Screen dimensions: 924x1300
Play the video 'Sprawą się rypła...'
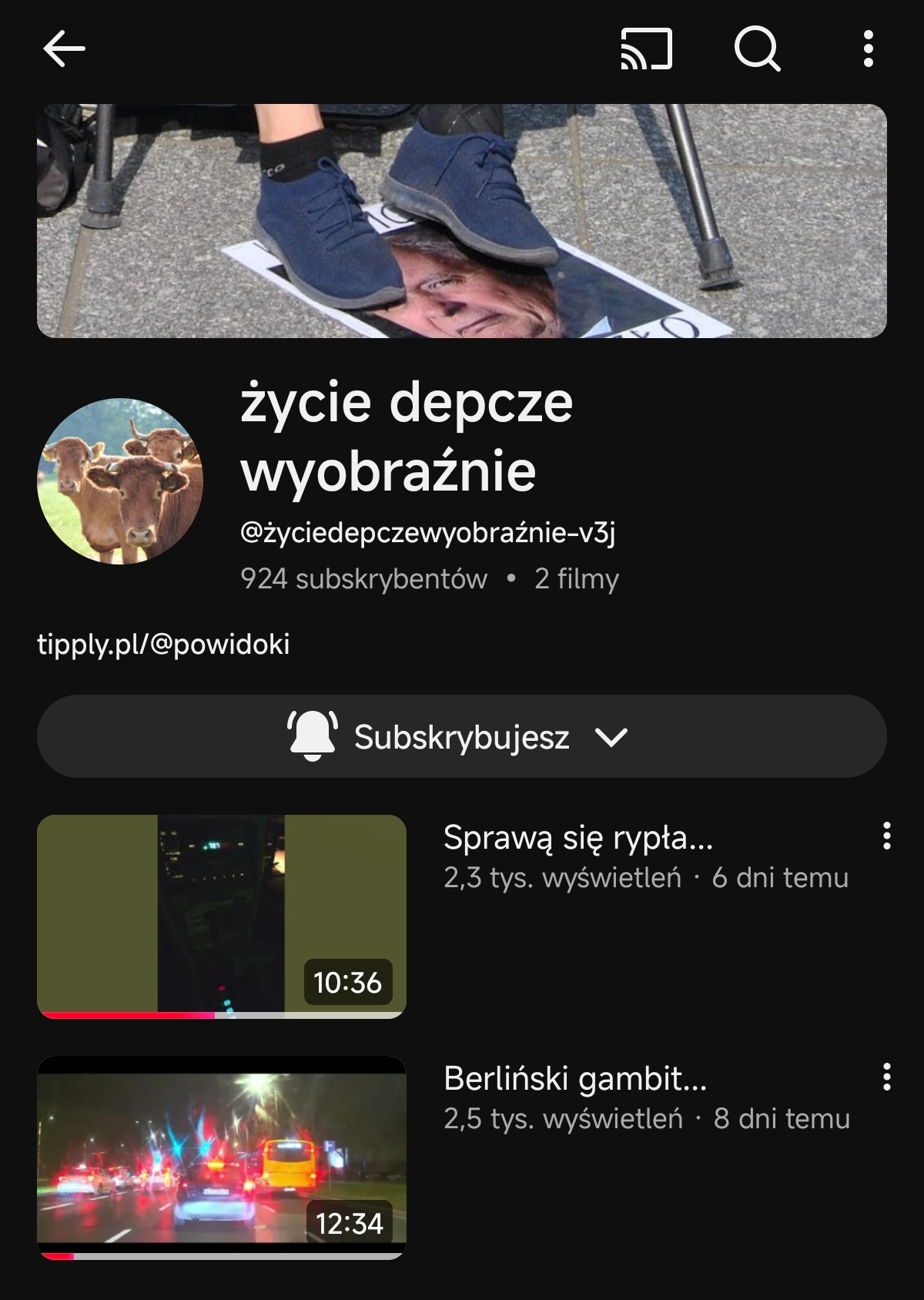tap(222, 916)
